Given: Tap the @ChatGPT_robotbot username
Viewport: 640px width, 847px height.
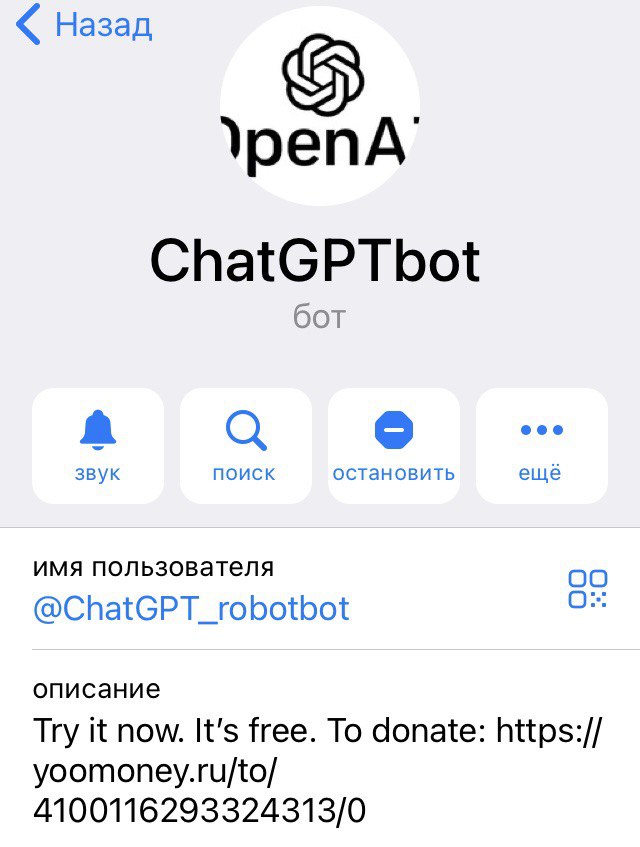Looking at the screenshot, I should tap(191, 608).
